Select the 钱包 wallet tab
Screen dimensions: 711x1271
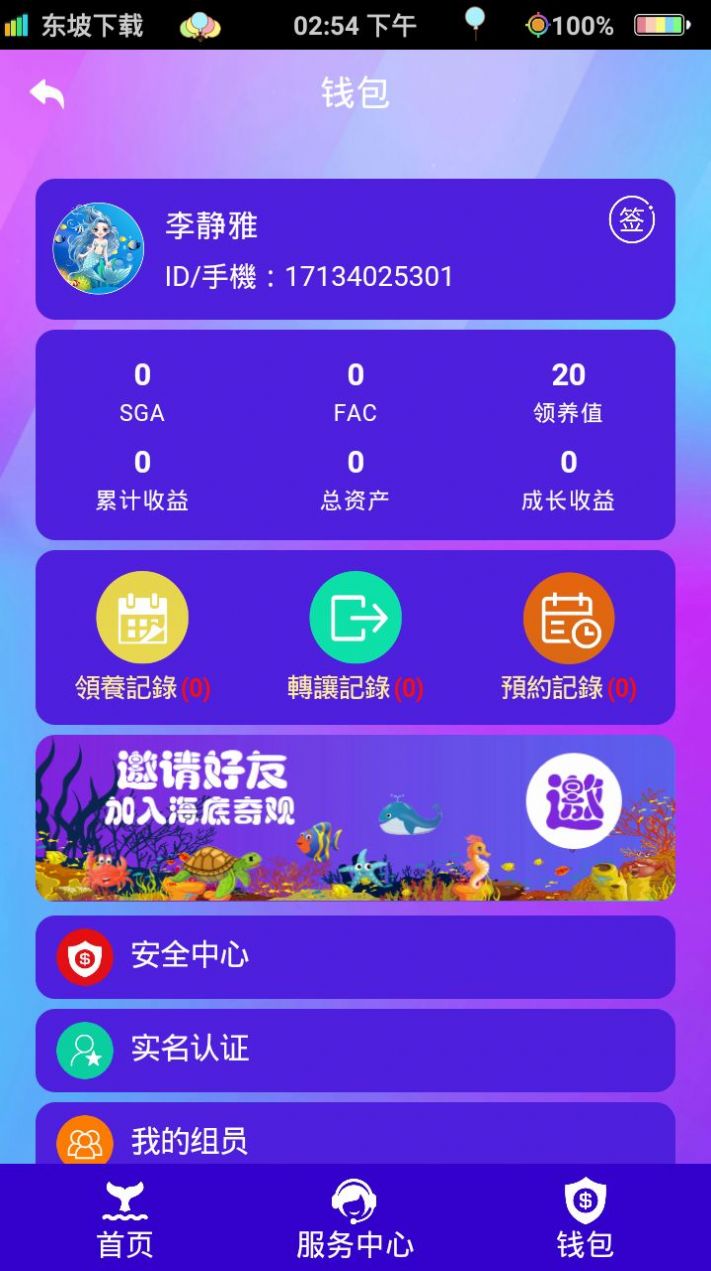[x=585, y=1219]
